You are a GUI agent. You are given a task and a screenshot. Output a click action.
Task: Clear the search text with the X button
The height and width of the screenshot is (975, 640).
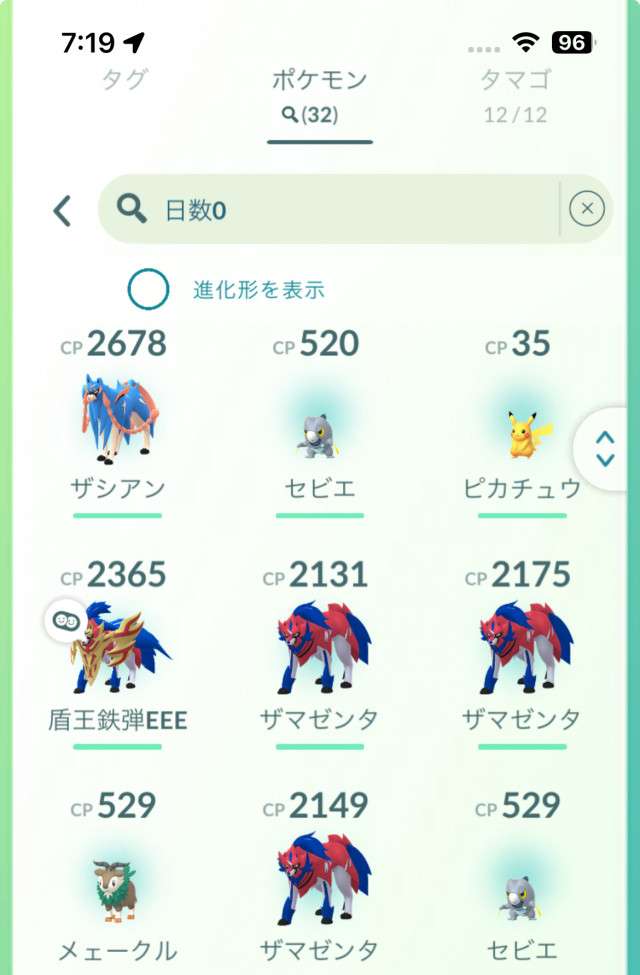tap(587, 209)
